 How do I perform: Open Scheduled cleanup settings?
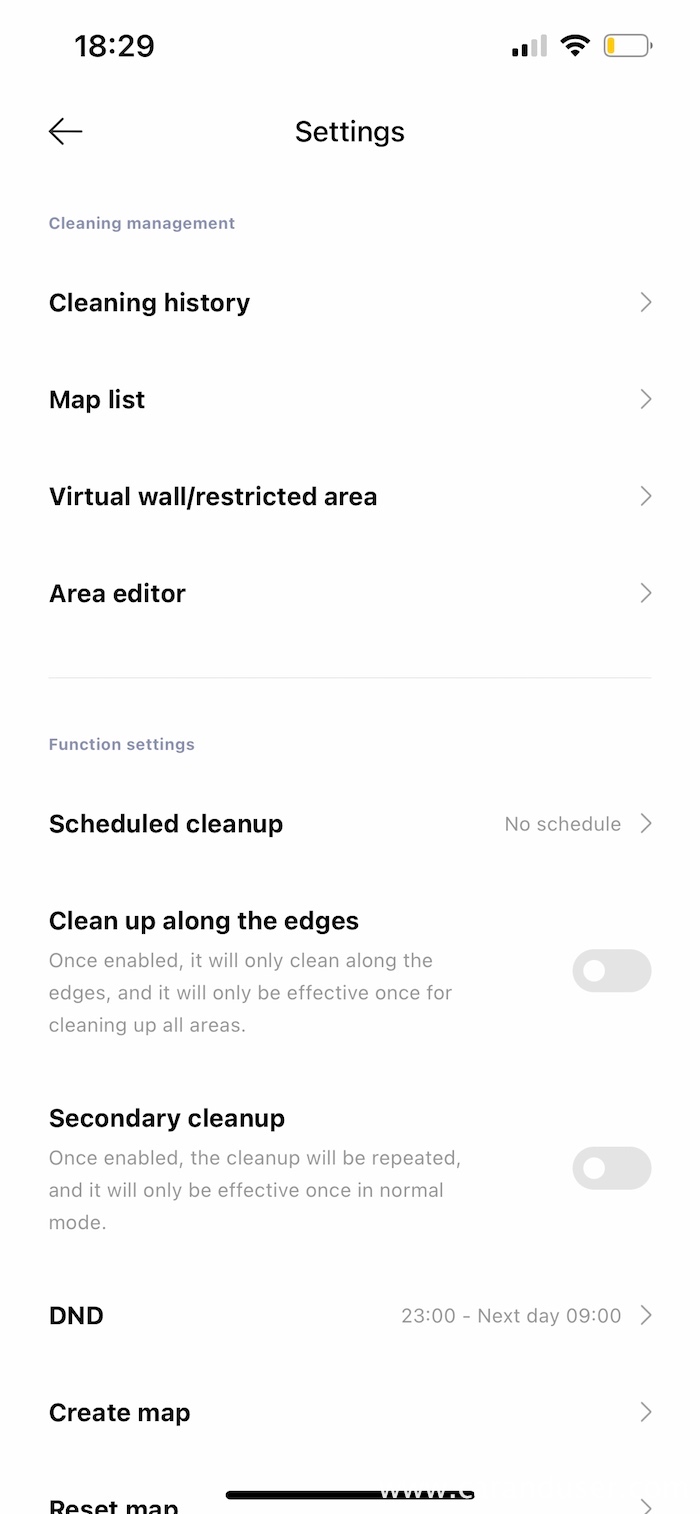tap(350, 824)
